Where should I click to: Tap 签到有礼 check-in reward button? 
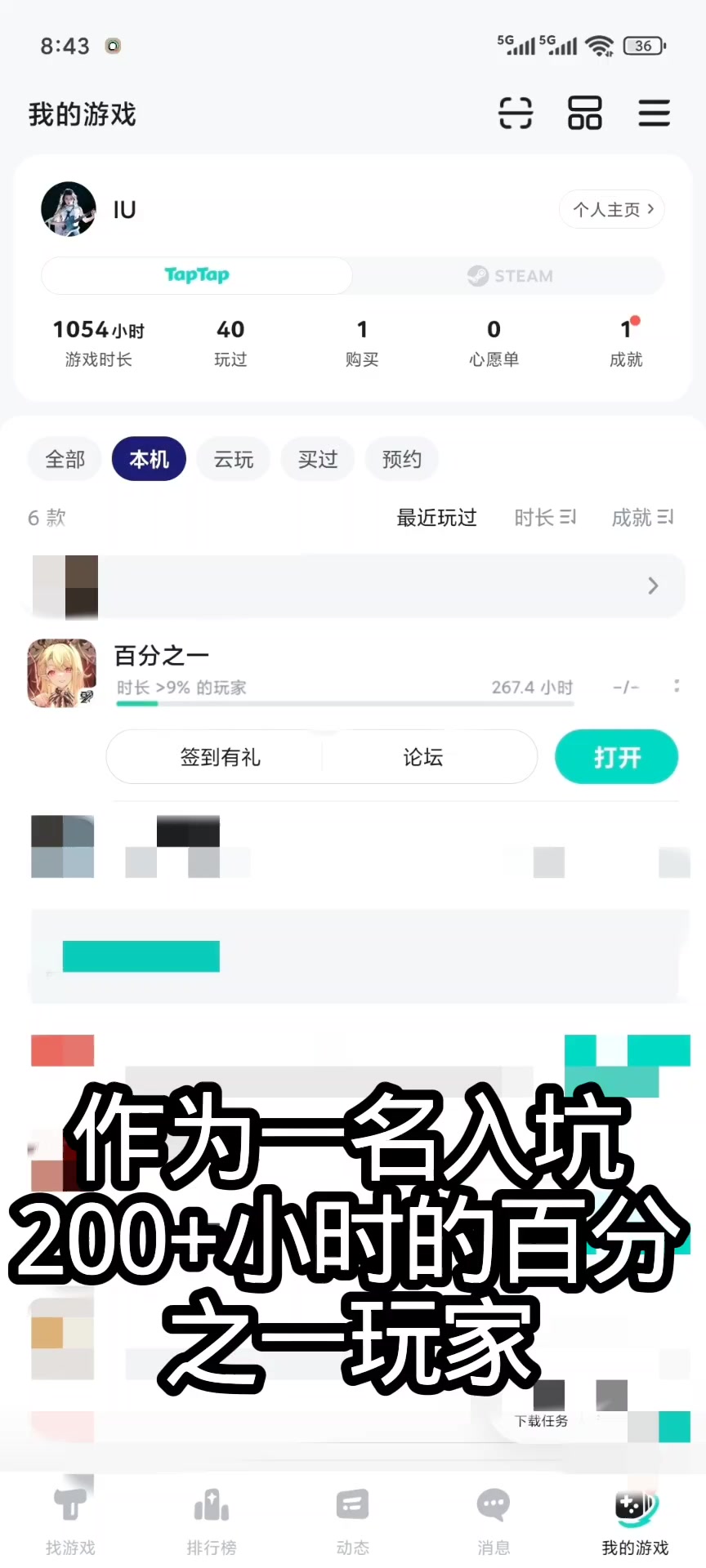click(x=220, y=757)
